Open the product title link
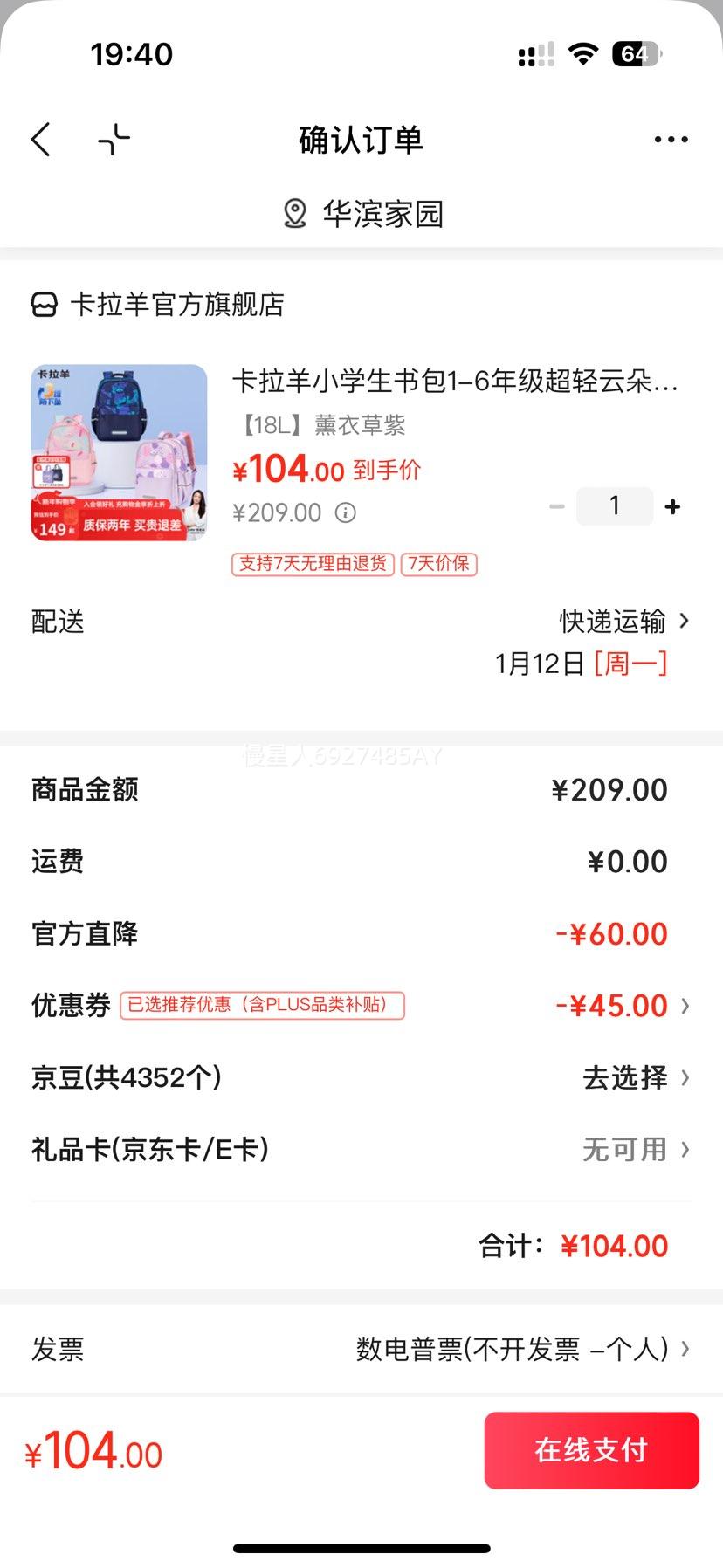The width and height of the screenshot is (723, 1568). pos(454,382)
